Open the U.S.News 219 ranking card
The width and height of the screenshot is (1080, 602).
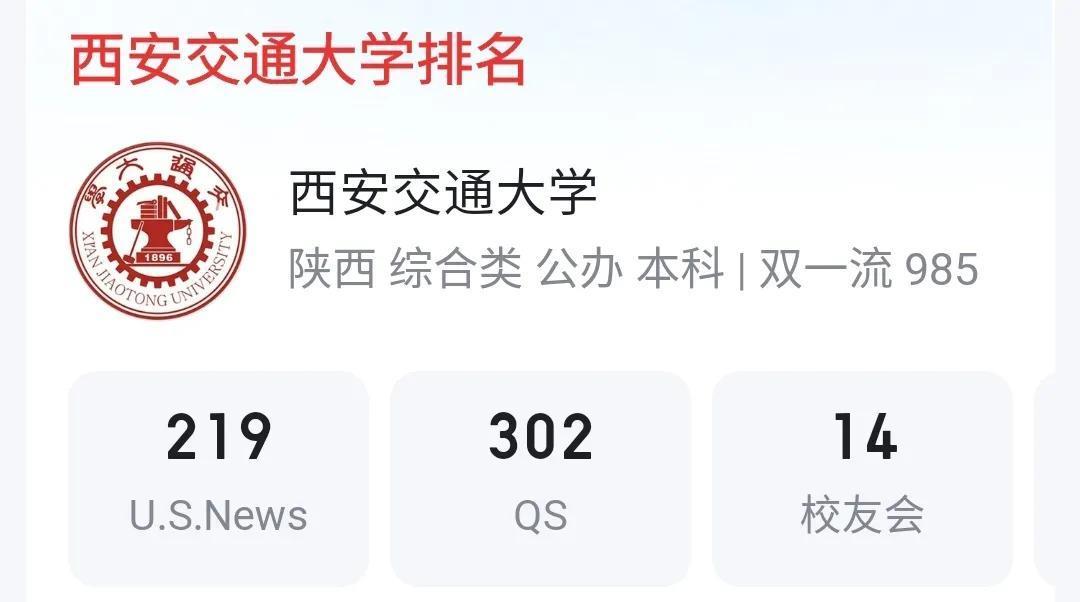pyautogui.click(x=218, y=478)
